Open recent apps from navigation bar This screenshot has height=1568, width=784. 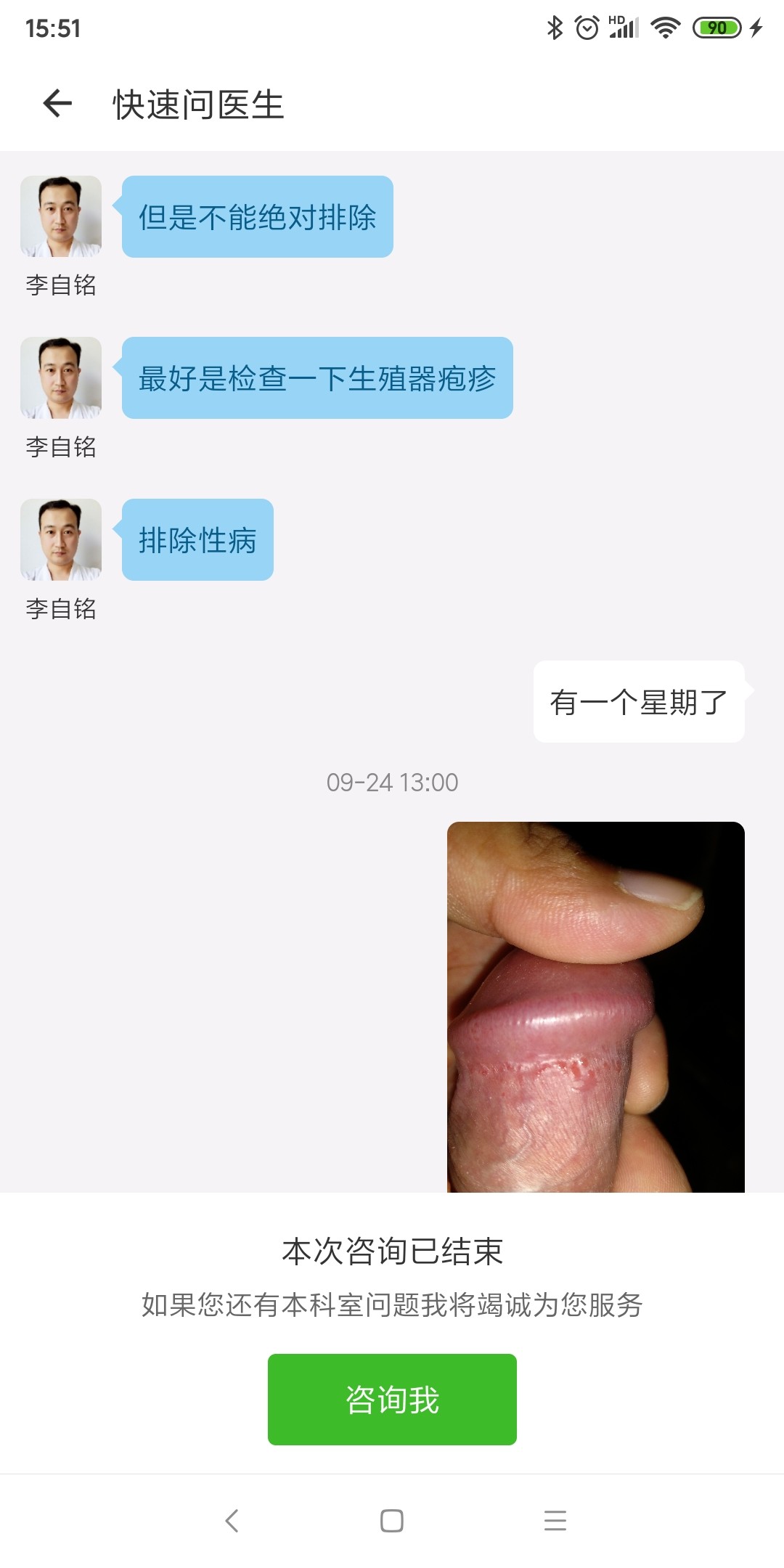tap(553, 1522)
